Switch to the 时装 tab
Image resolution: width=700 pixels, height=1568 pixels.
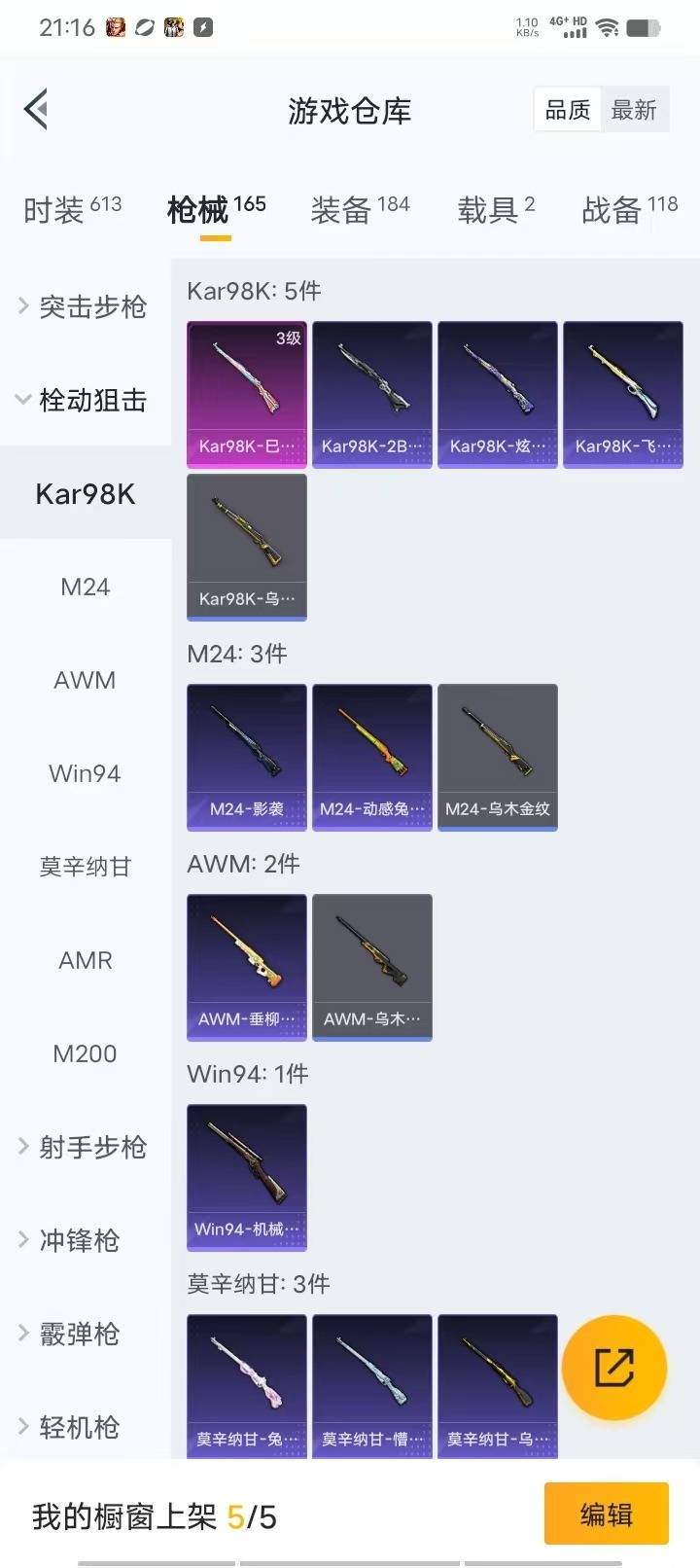pyautogui.click(x=73, y=209)
